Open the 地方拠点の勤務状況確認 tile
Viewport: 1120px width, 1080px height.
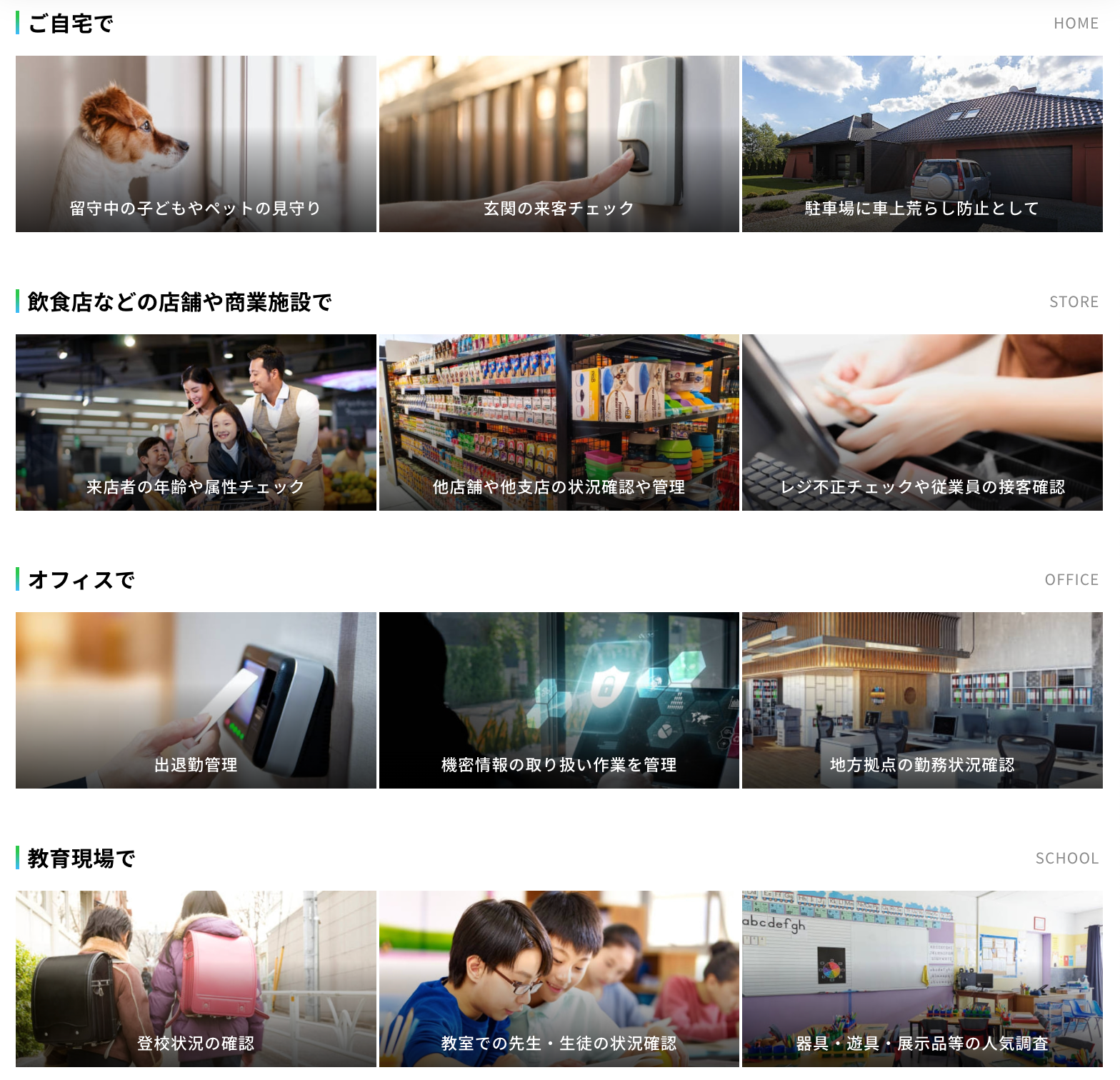click(x=921, y=700)
